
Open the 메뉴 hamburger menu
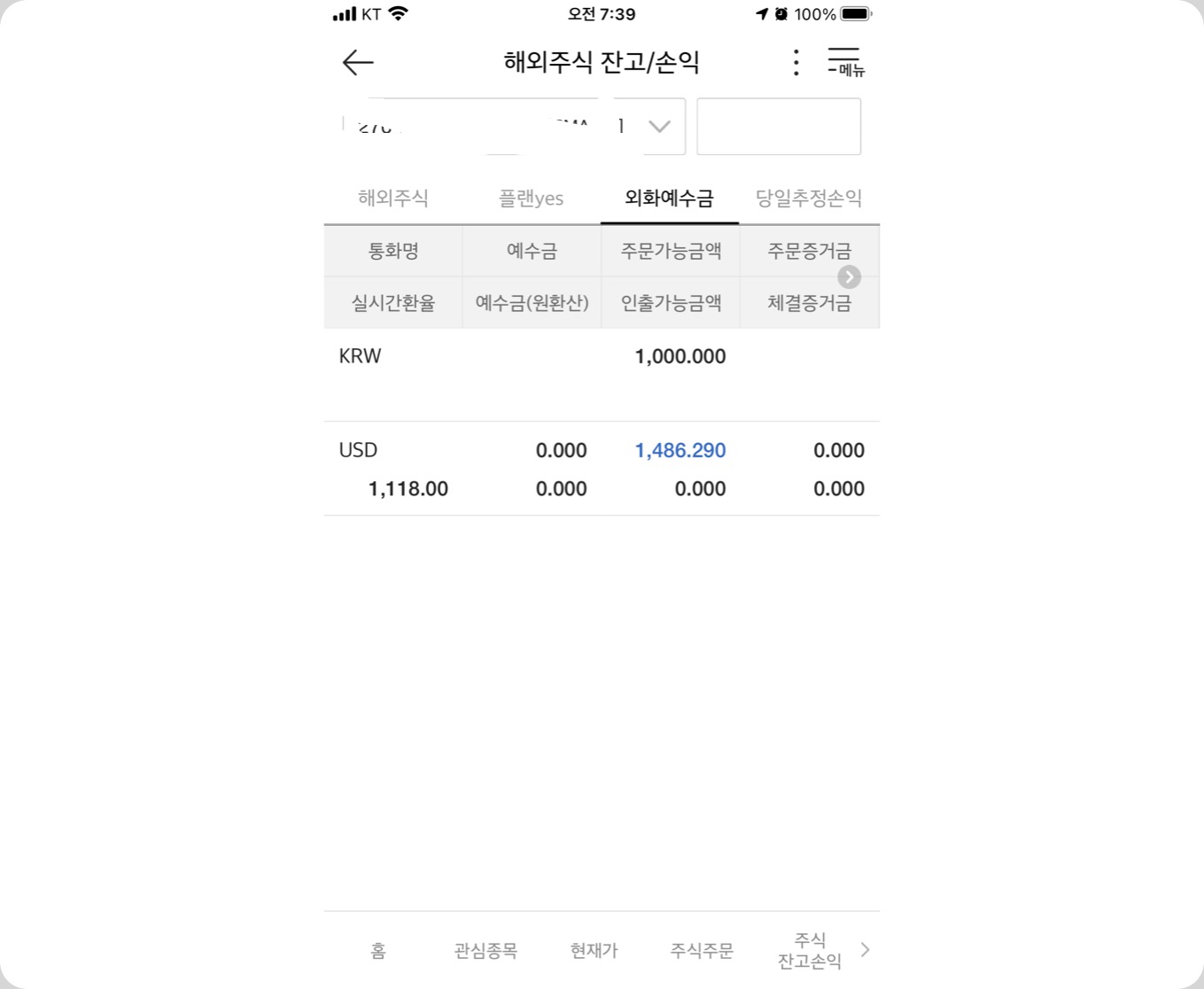[845, 62]
